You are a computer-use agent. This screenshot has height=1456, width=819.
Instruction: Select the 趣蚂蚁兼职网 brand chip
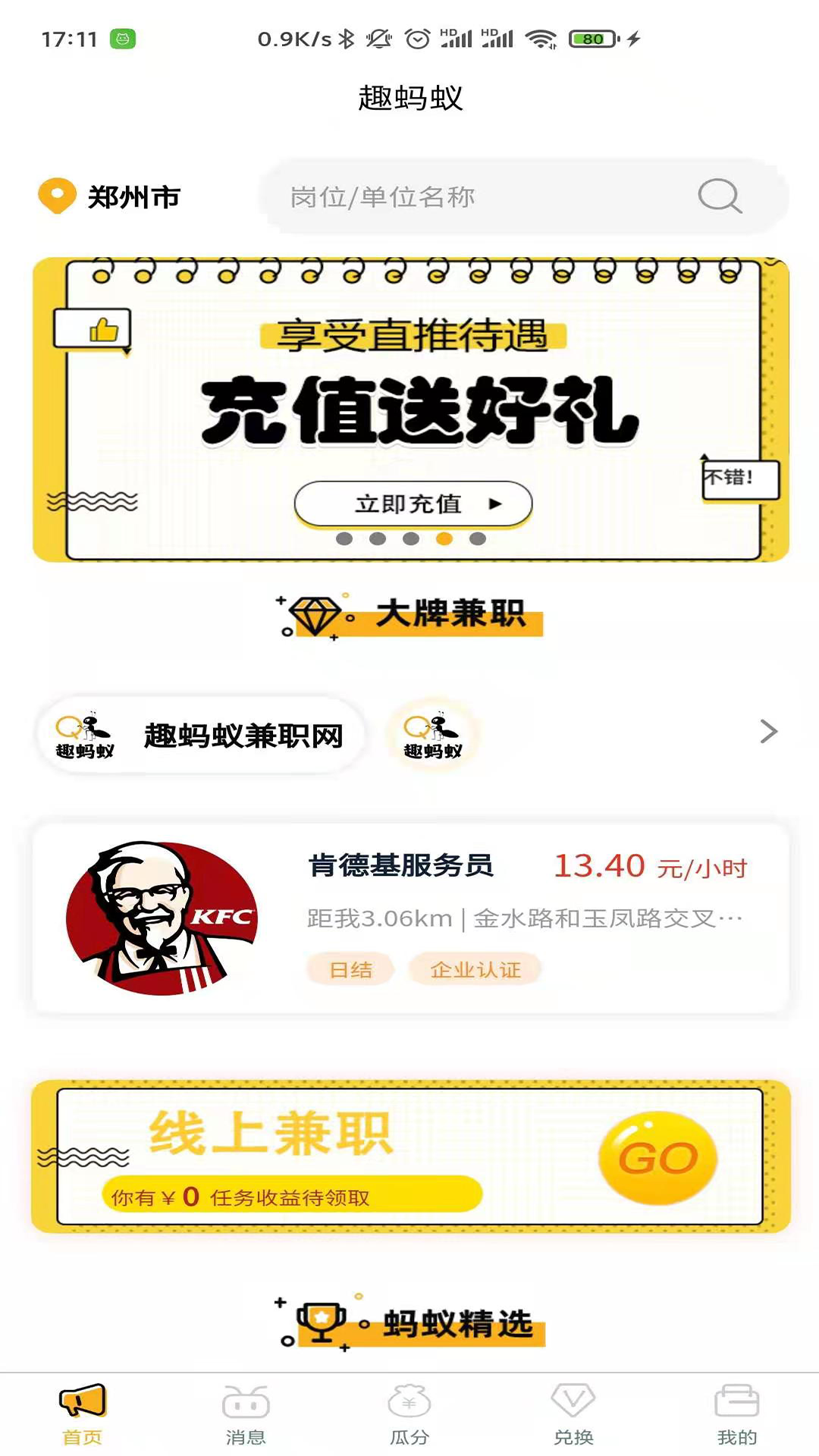(202, 735)
